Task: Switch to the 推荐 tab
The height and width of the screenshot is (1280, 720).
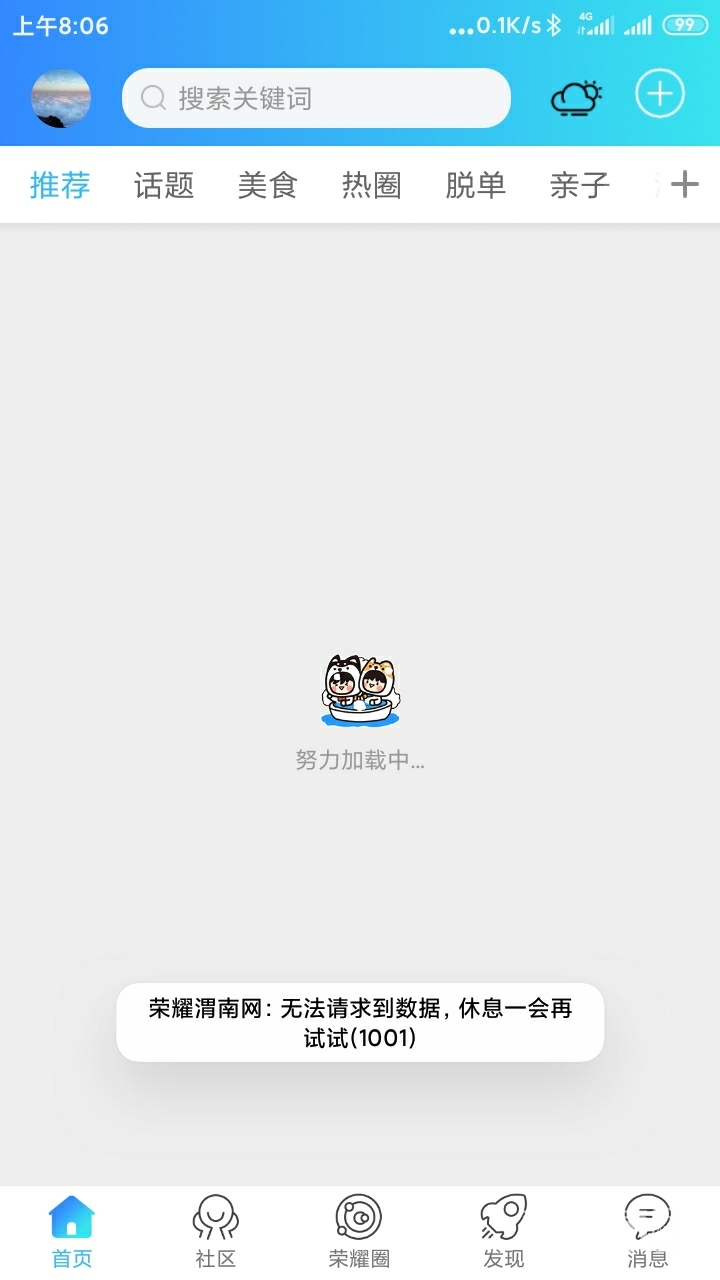Action: point(60,185)
